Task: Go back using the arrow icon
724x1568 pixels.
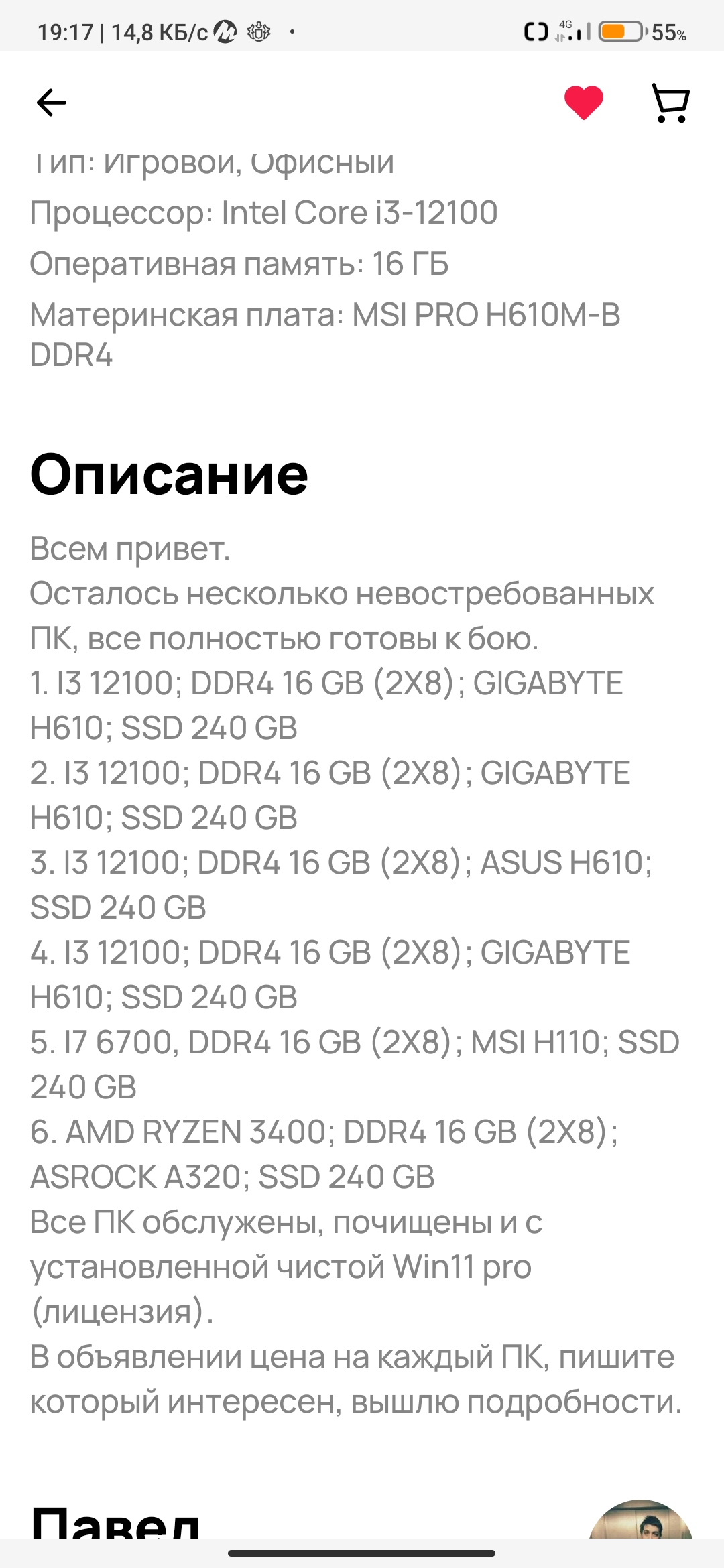Action: [52, 103]
